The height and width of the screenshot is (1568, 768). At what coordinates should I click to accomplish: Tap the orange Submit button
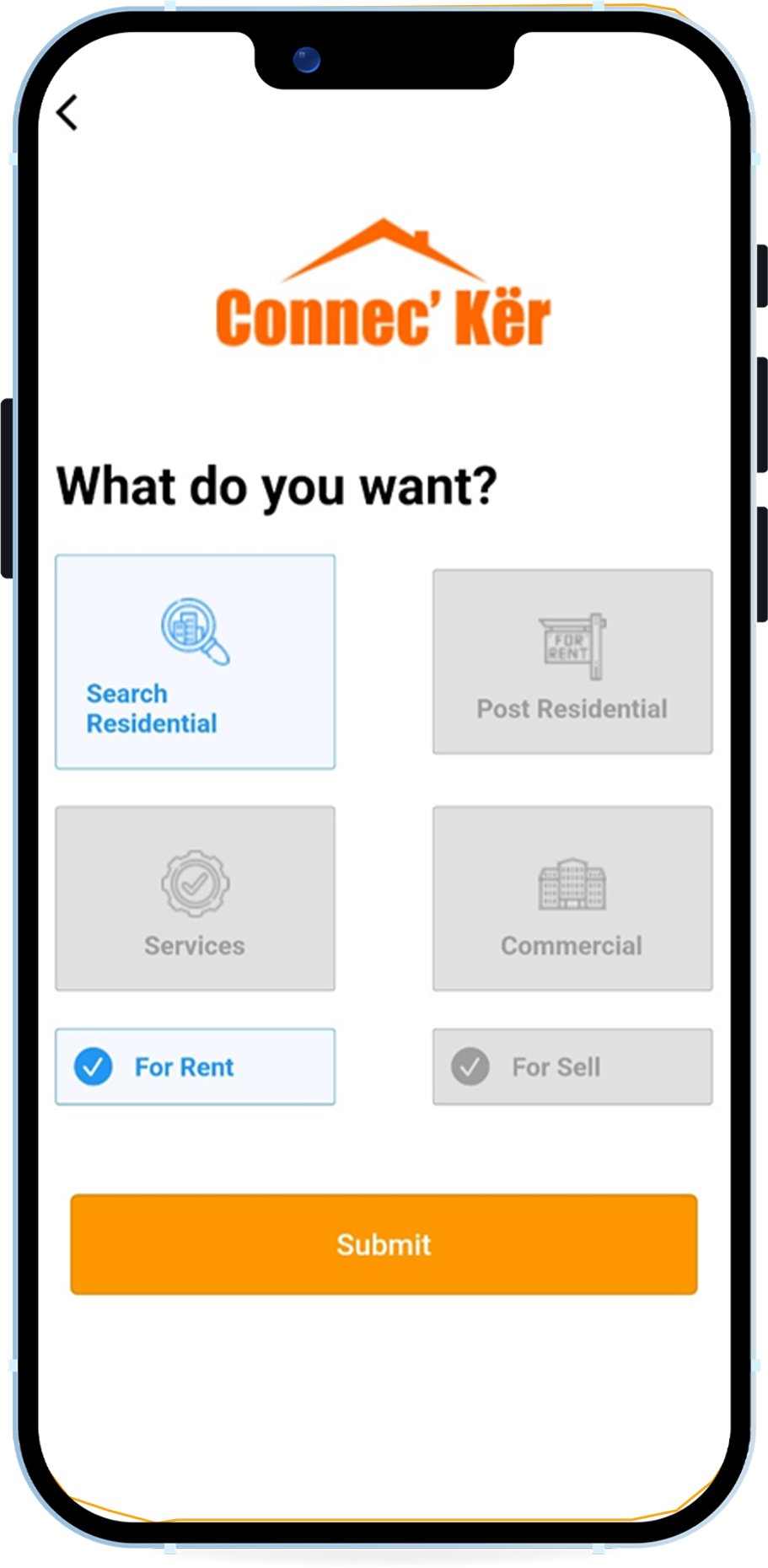pyautogui.click(x=384, y=1244)
